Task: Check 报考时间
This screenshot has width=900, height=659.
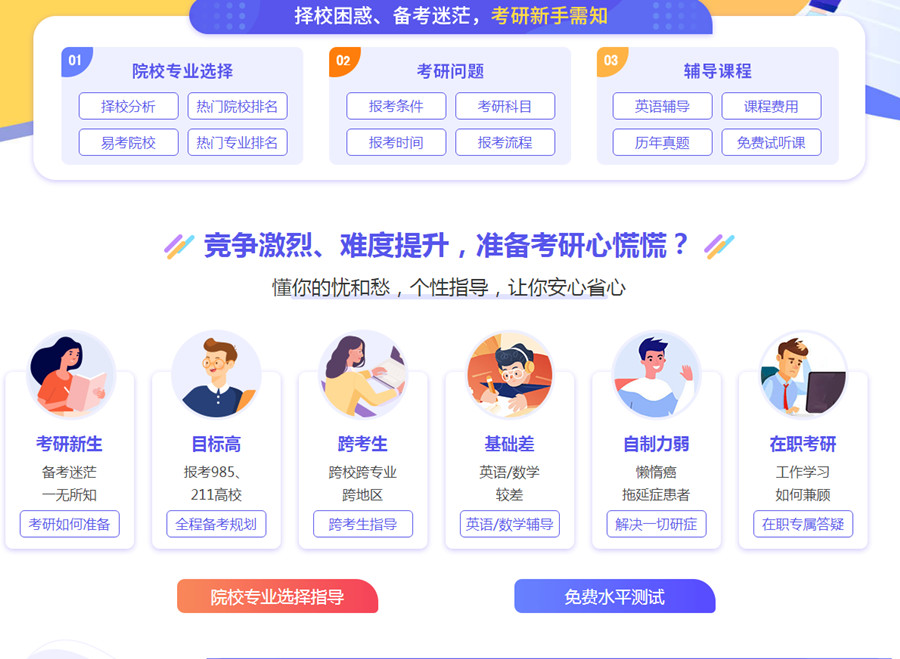Action: click(x=396, y=142)
